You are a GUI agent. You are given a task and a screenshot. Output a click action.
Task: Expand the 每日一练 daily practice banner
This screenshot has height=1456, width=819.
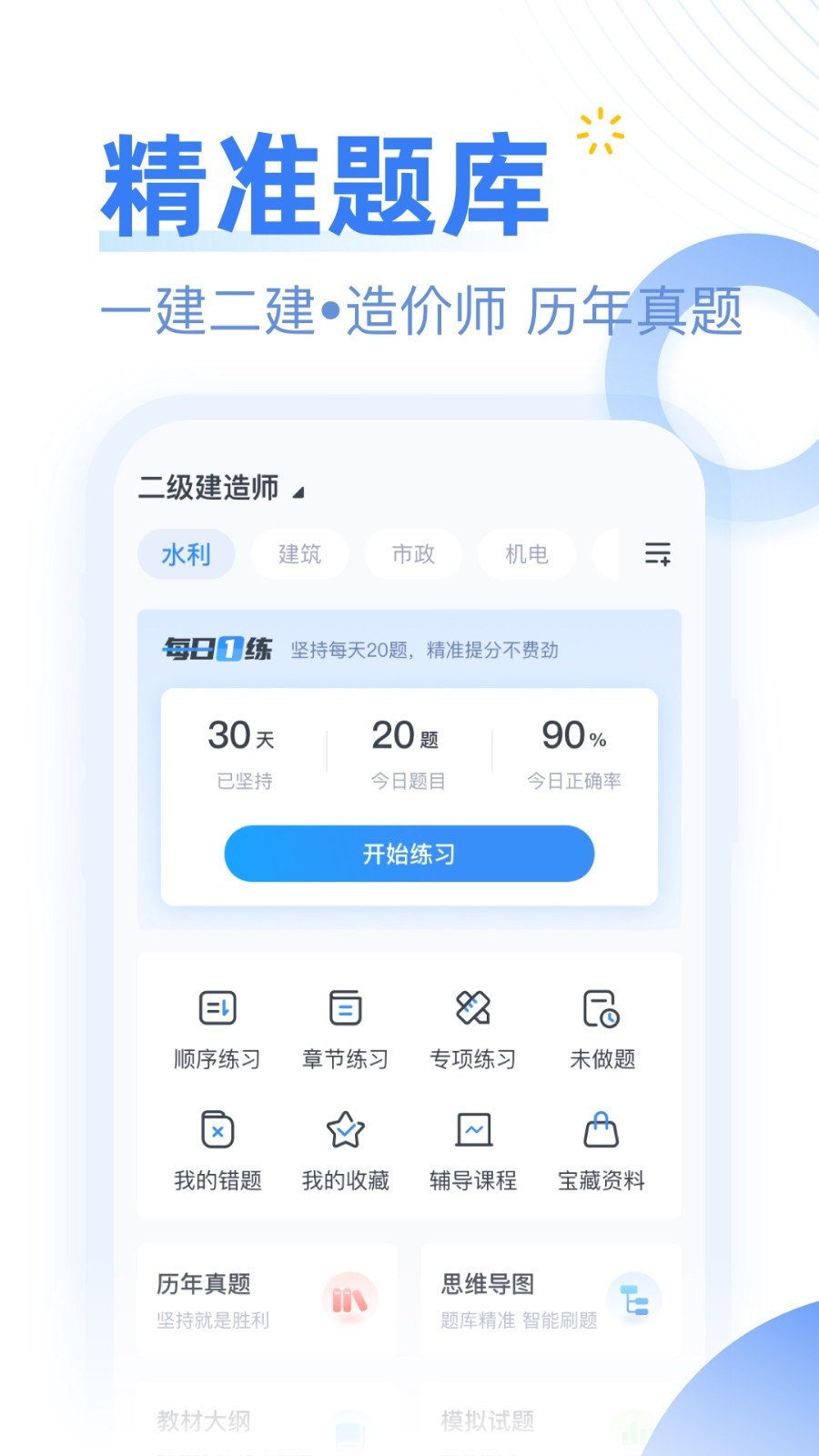click(408, 651)
